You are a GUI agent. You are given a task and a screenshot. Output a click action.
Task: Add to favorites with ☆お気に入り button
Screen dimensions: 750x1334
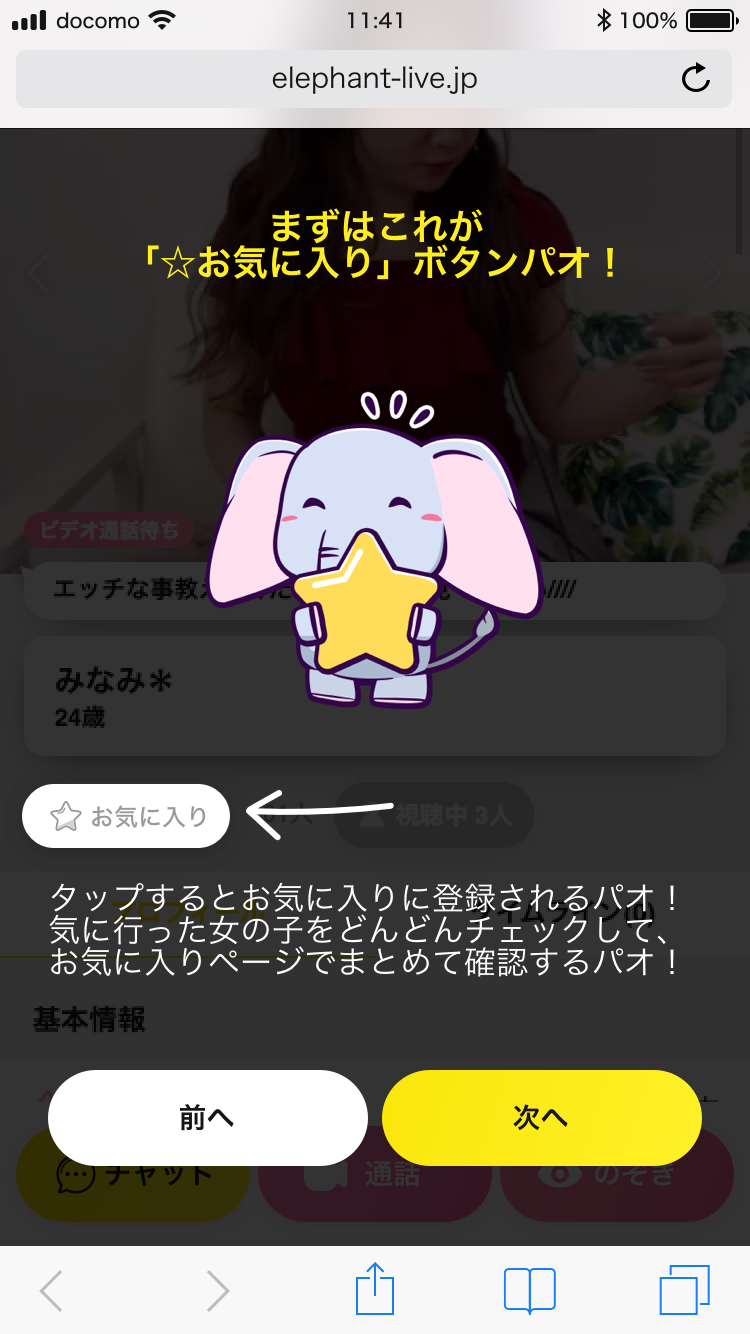(127, 816)
